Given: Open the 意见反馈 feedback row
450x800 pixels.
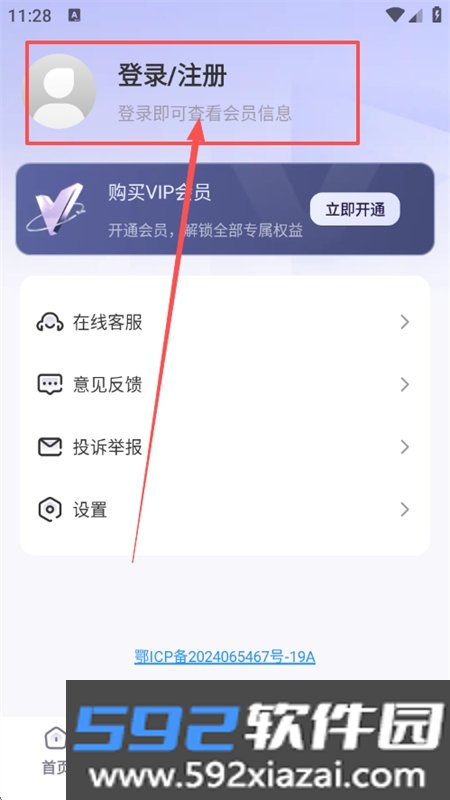Looking at the screenshot, I should click(x=224, y=384).
